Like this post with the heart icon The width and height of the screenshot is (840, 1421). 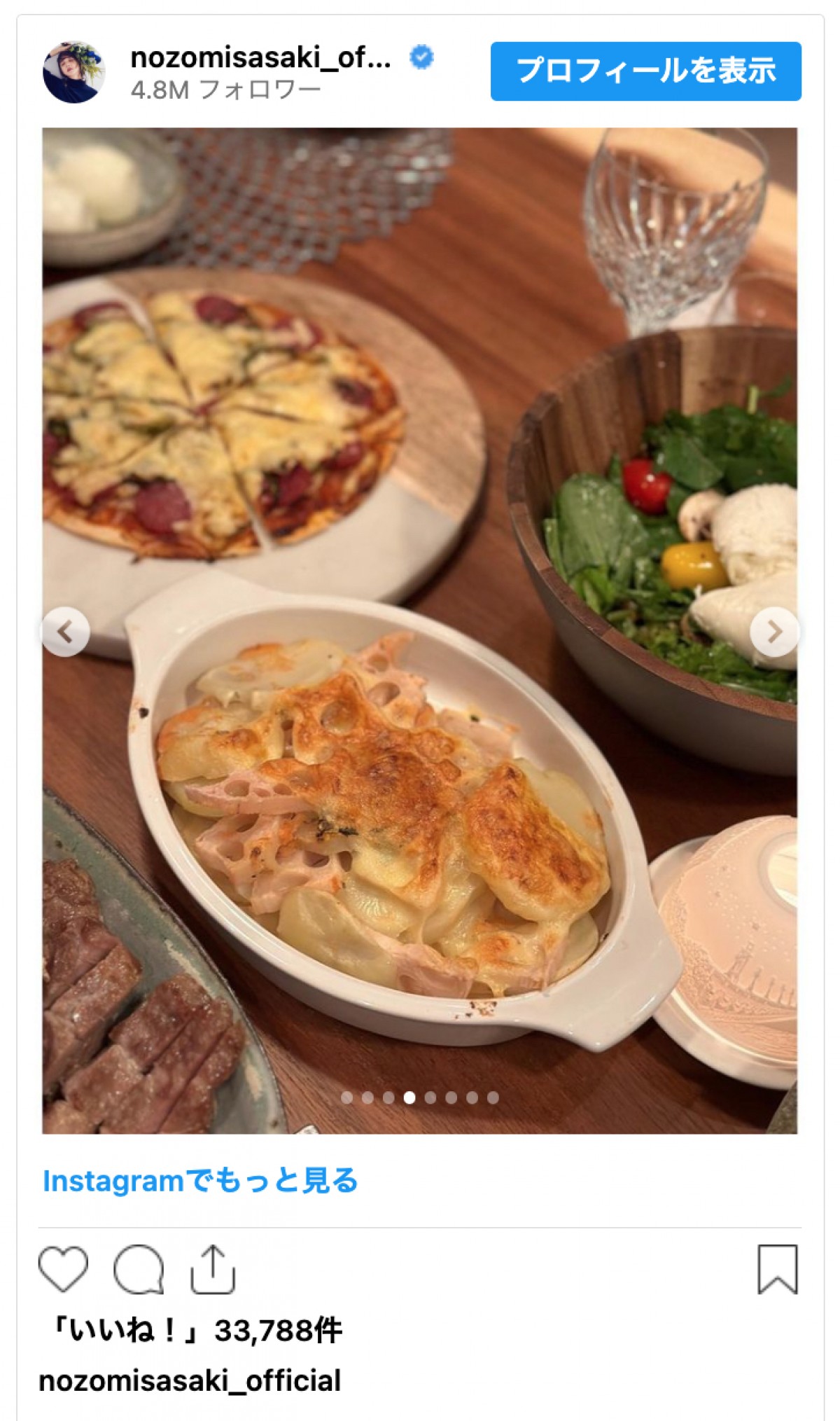63,1269
